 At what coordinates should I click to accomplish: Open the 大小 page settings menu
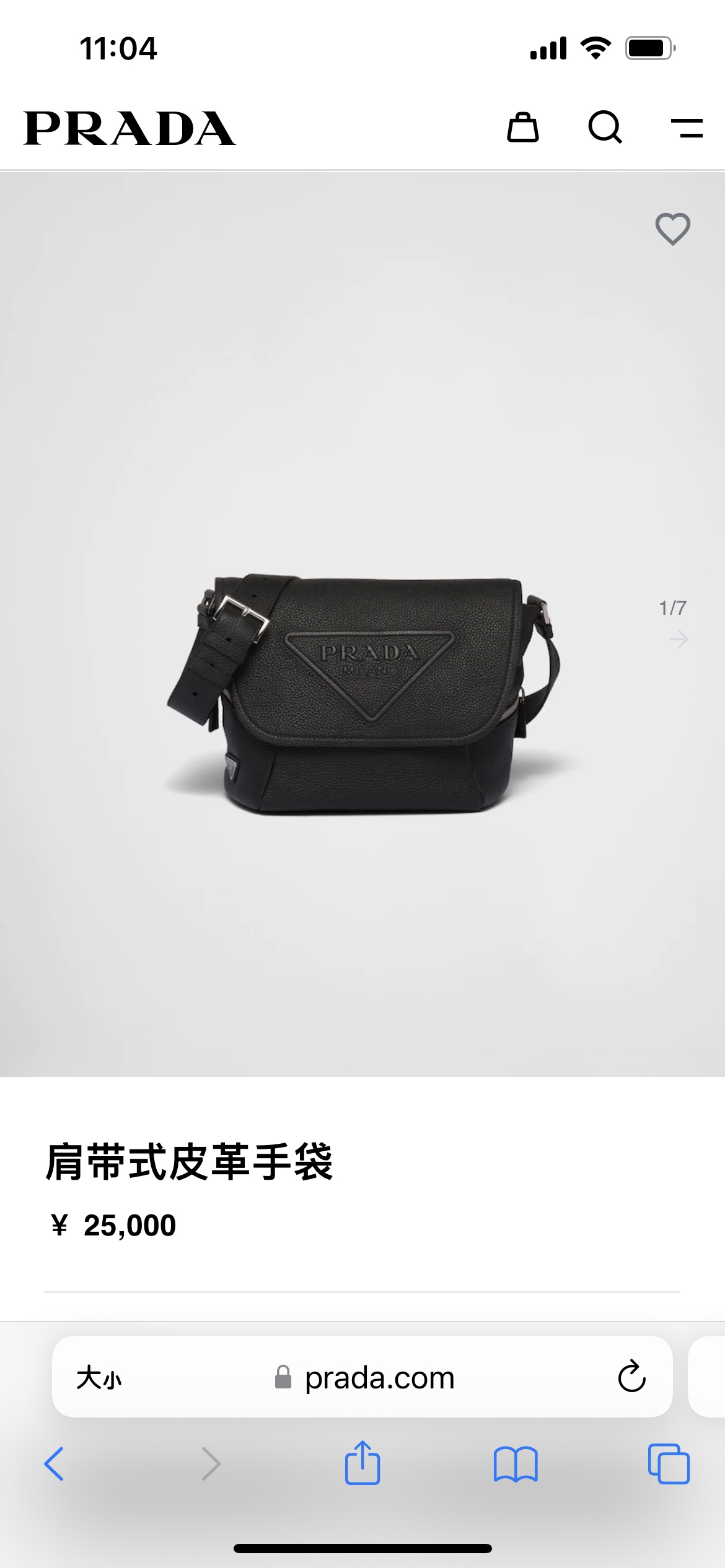point(99,1379)
